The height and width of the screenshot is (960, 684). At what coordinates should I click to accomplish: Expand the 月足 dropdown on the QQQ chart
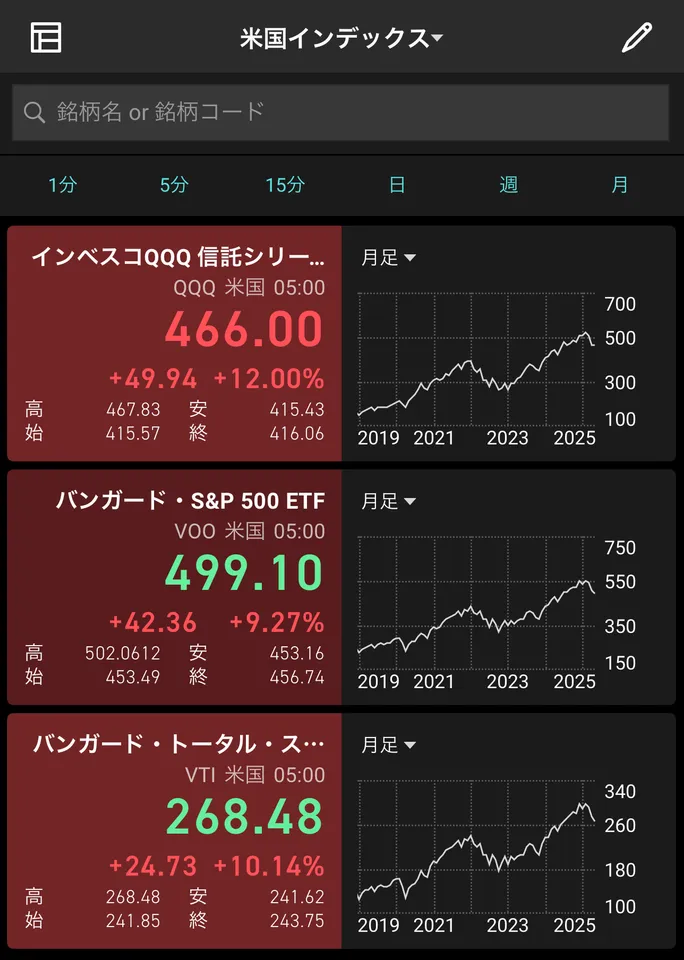click(x=388, y=258)
